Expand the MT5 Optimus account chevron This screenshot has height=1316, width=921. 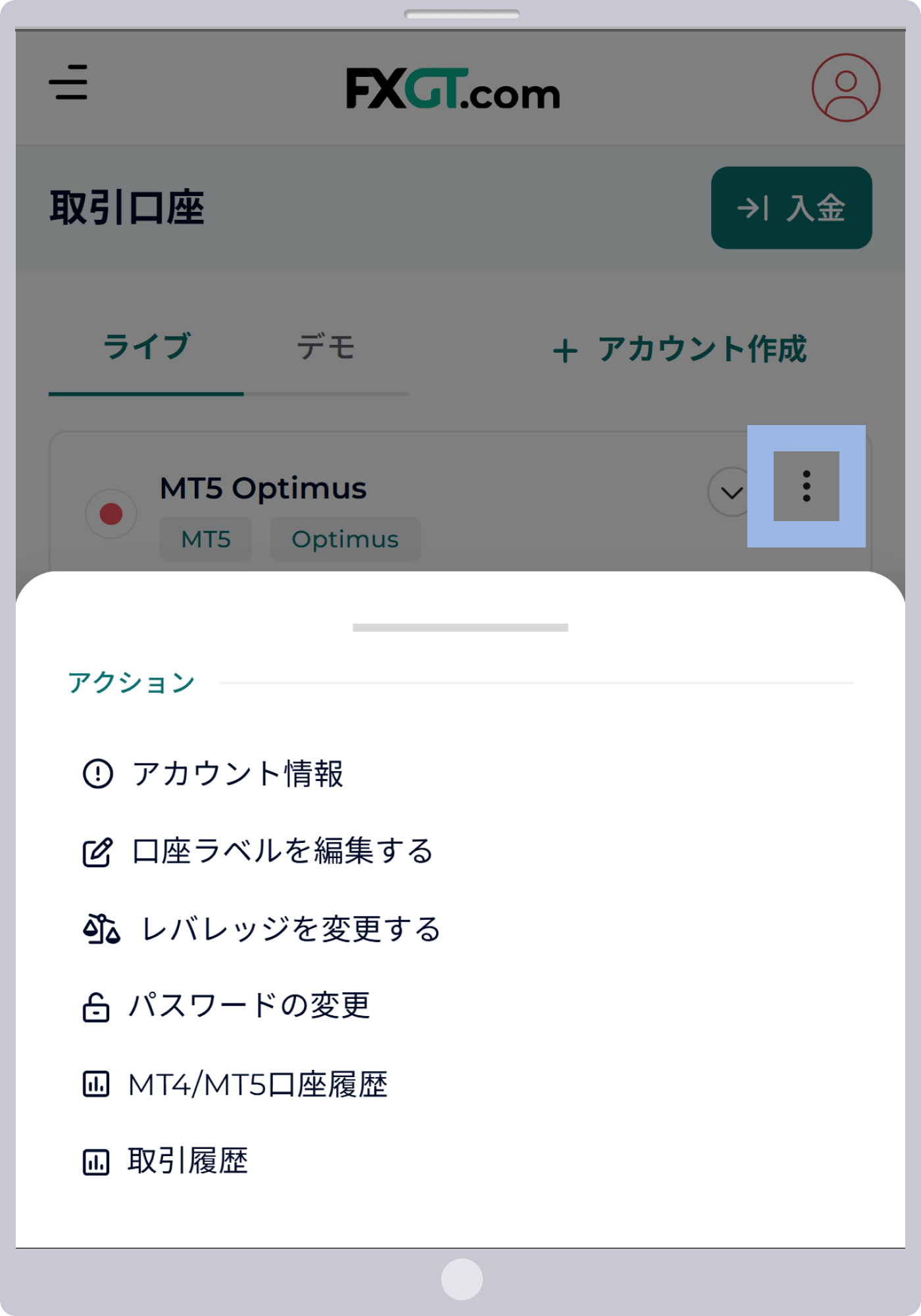point(731,492)
